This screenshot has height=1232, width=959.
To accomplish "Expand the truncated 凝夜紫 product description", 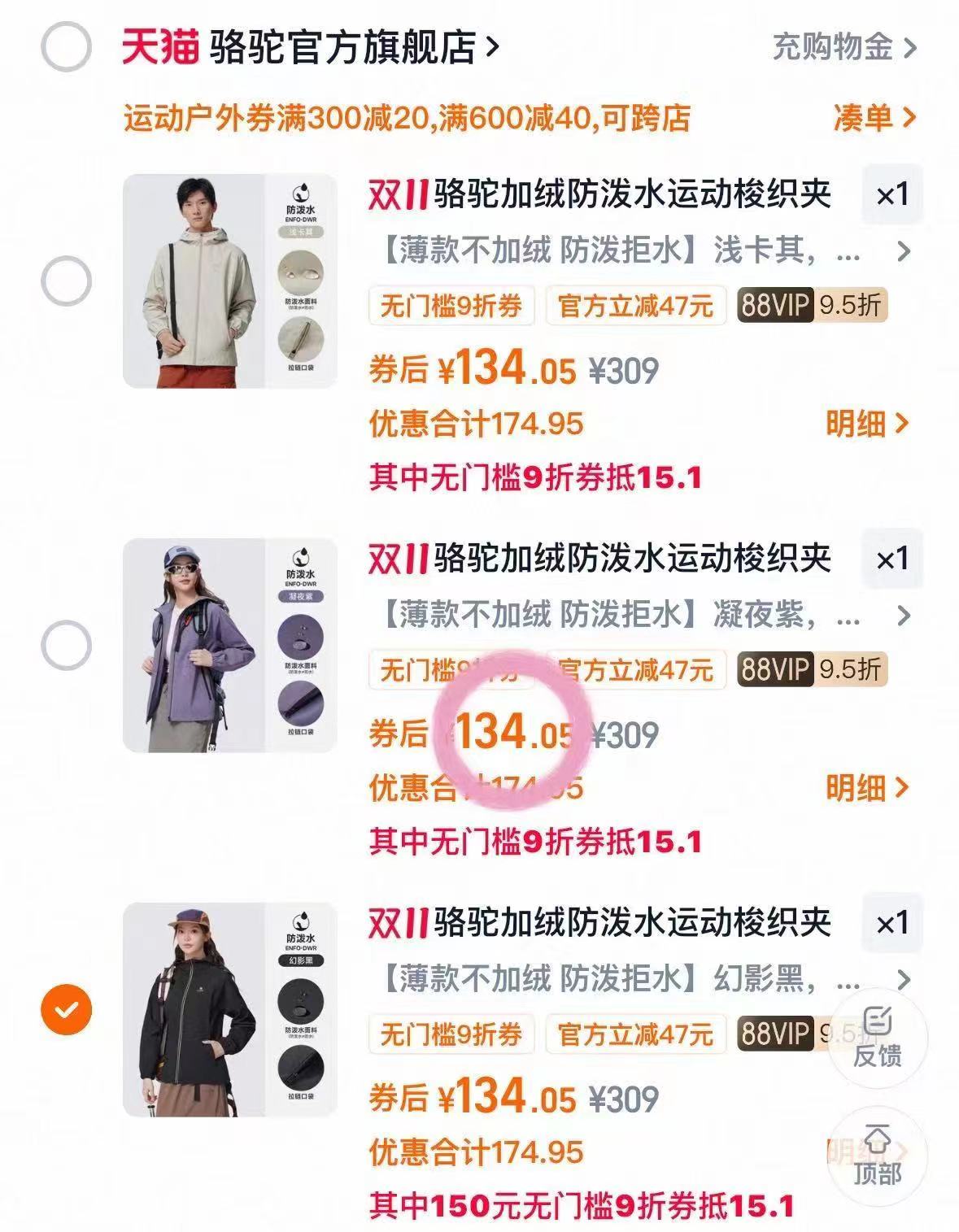I will [901, 618].
